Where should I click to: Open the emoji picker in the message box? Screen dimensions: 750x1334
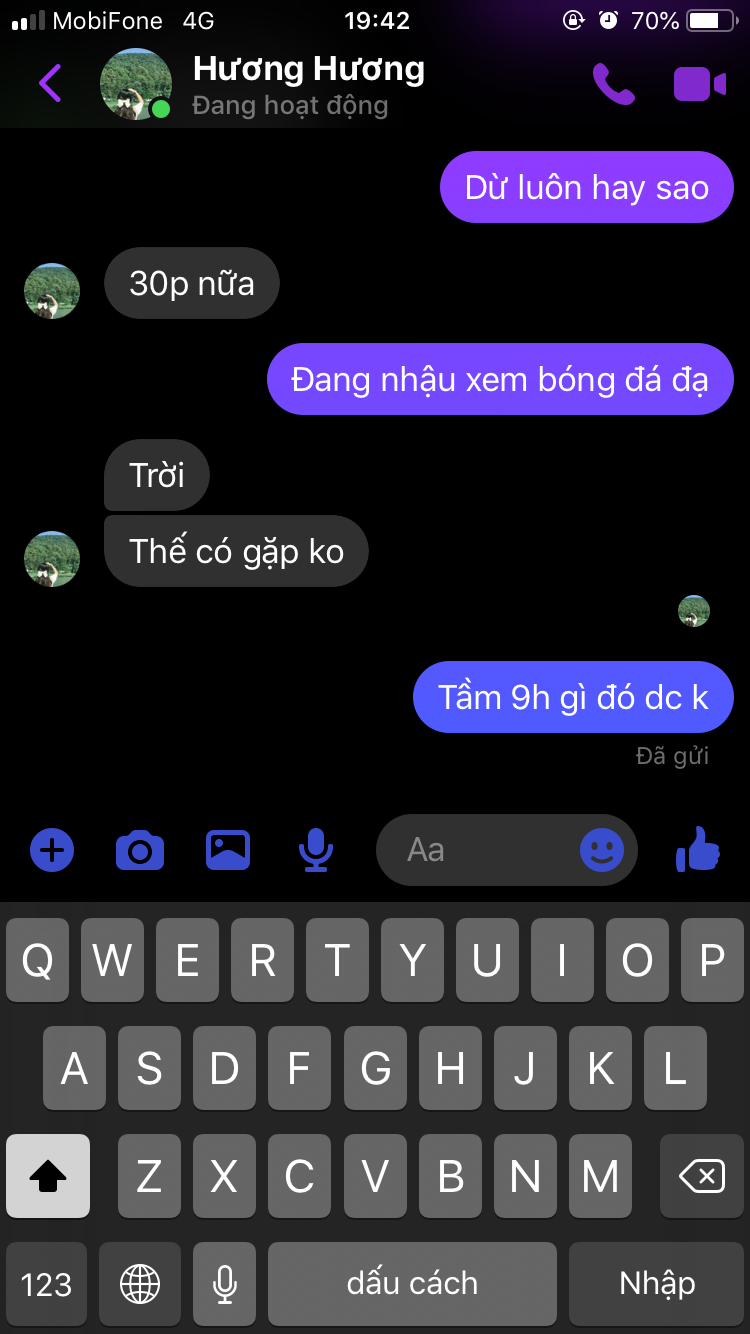pos(602,851)
